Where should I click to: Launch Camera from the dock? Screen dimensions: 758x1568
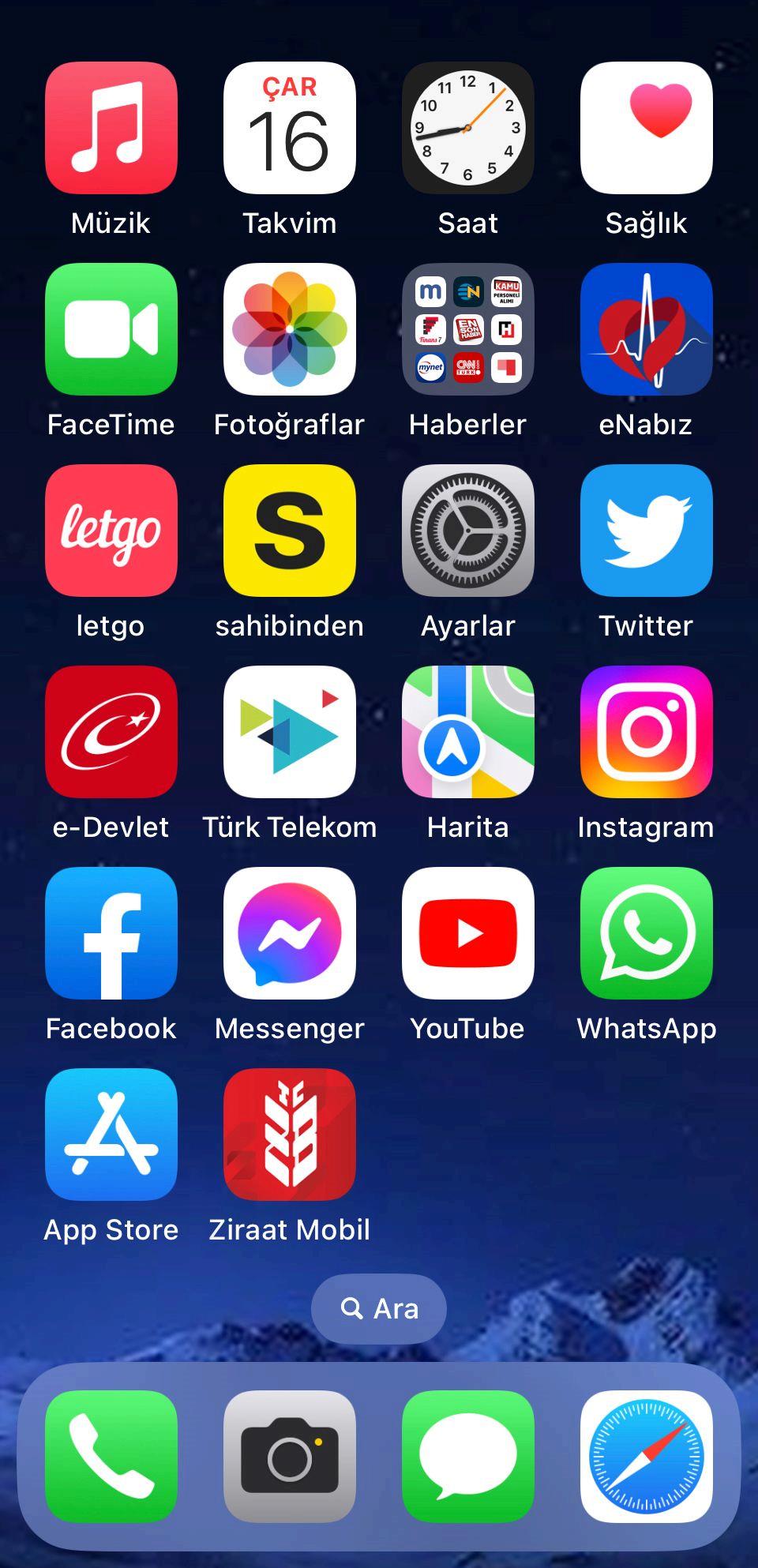pos(290,1457)
